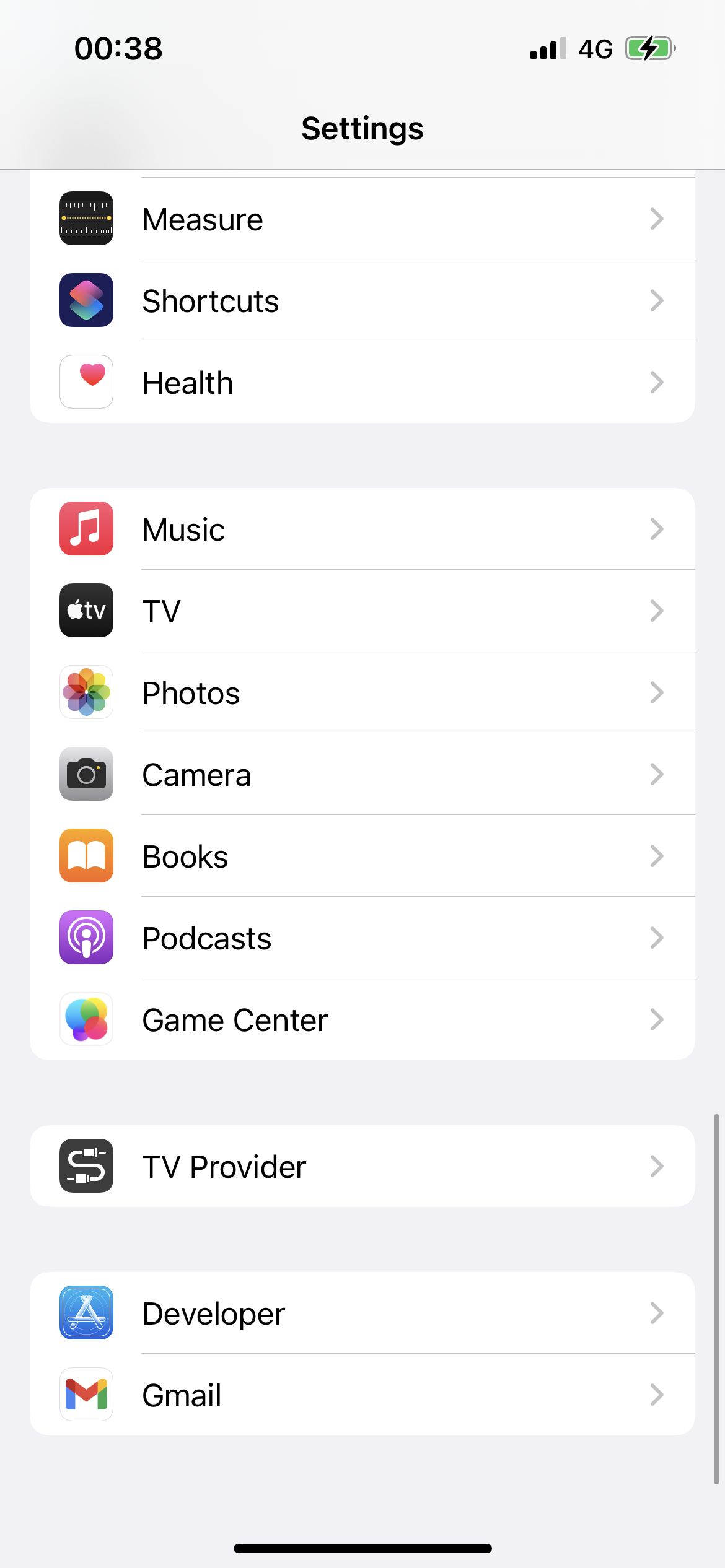
Task: Tap the Photos flower icon
Action: point(86,692)
